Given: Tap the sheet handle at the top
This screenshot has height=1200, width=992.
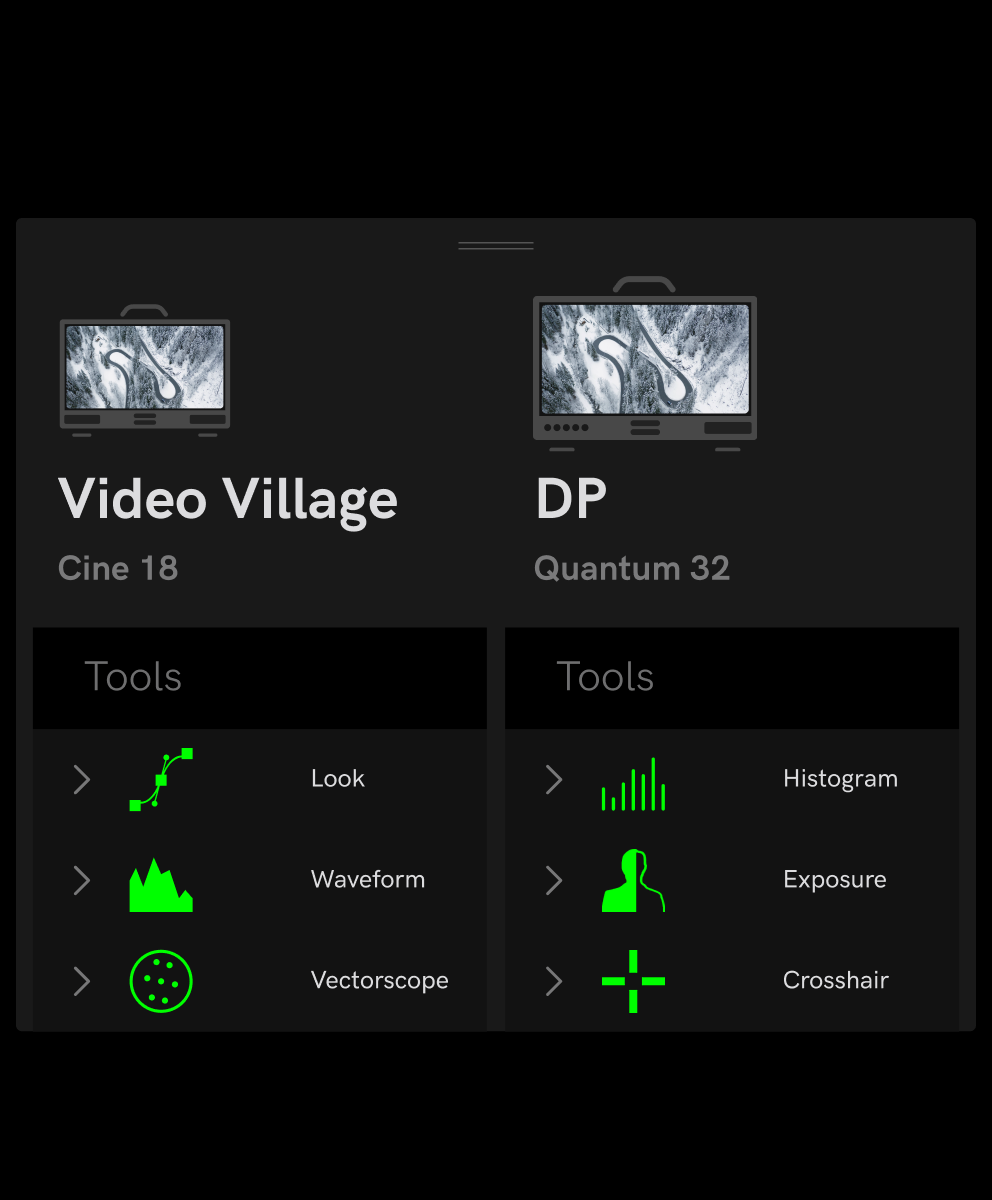Looking at the screenshot, I should click(496, 245).
